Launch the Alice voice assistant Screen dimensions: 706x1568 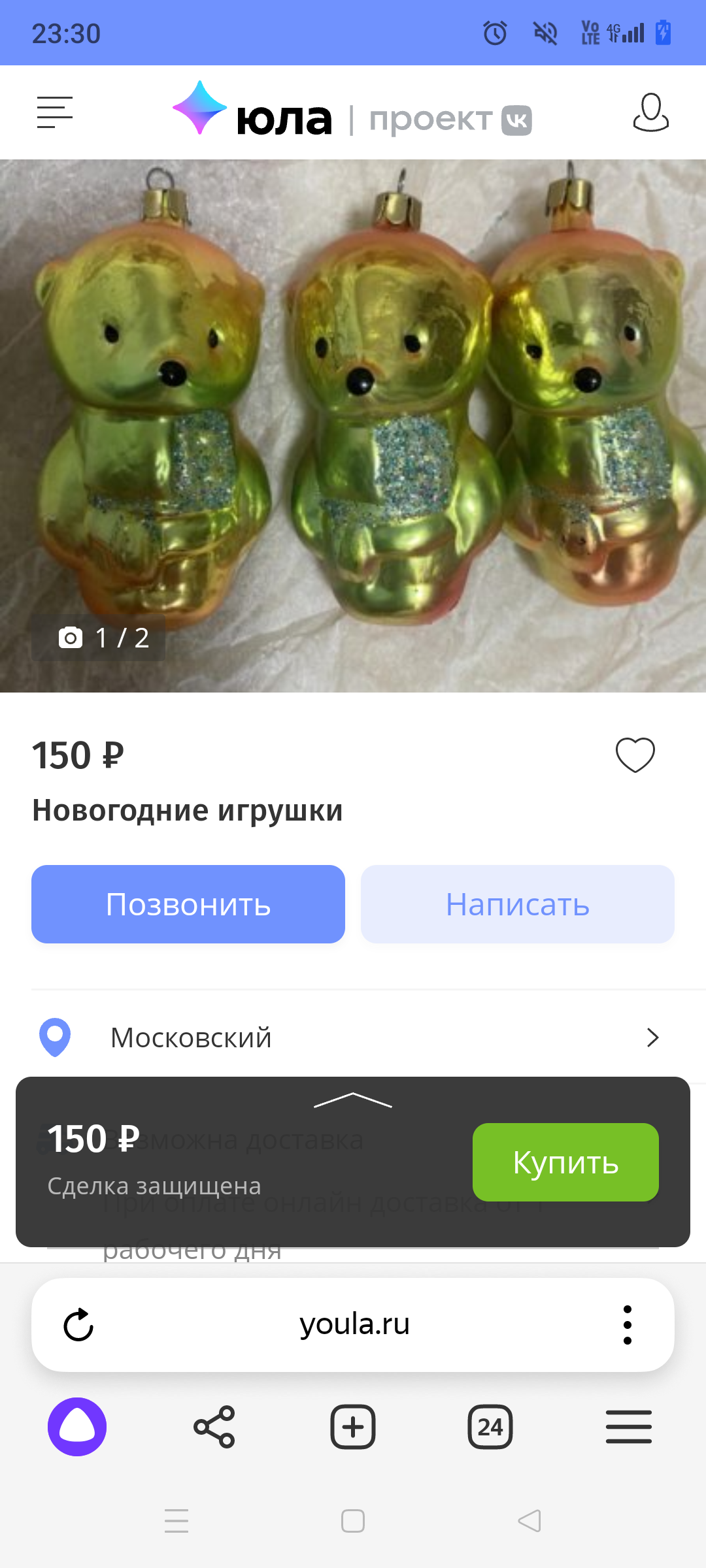coord(77,1427)
